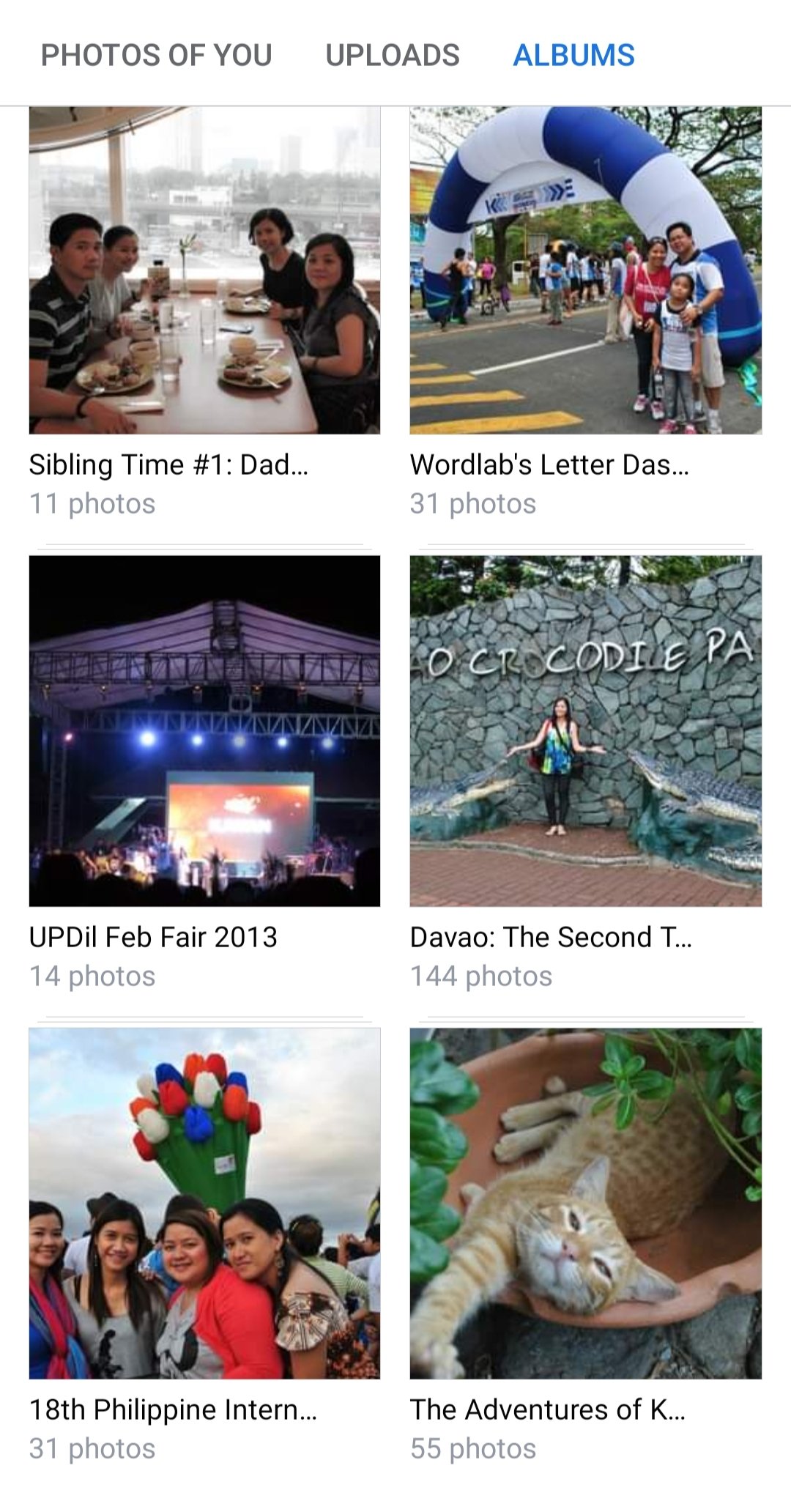Open the Wordlab's Letter Dash album
Image resolution: width=791 pixels, height=1512 pixels.
(x=585, y=271)
